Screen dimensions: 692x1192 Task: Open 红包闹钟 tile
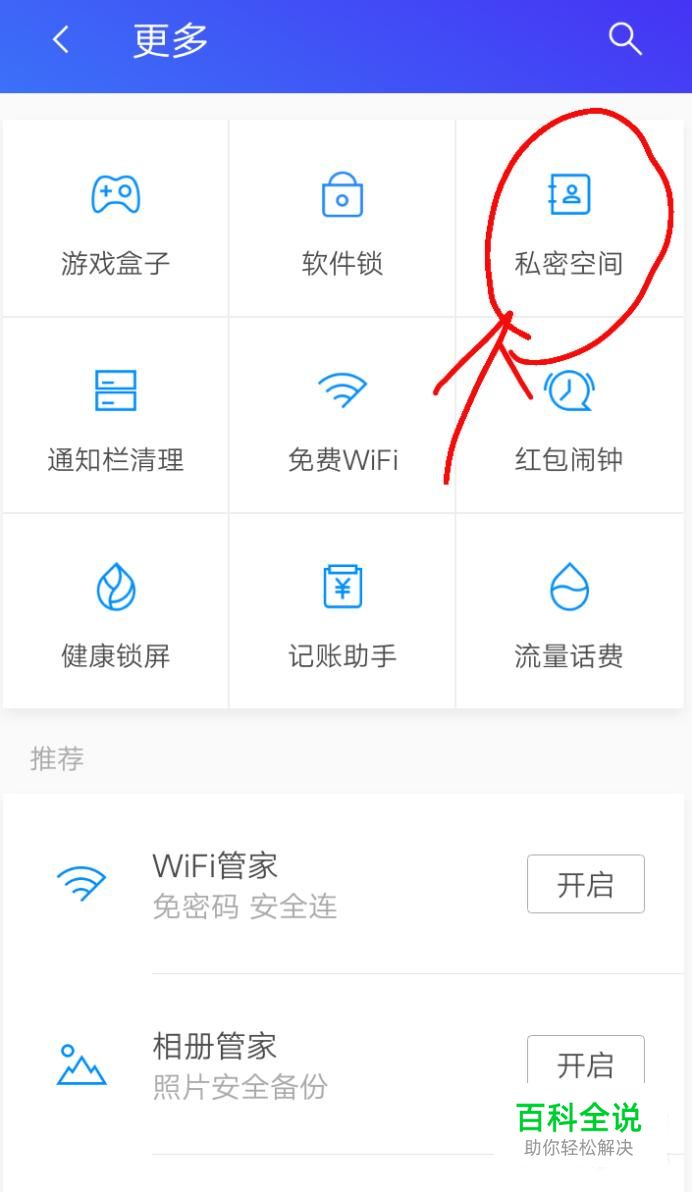(x=570, y=415)
